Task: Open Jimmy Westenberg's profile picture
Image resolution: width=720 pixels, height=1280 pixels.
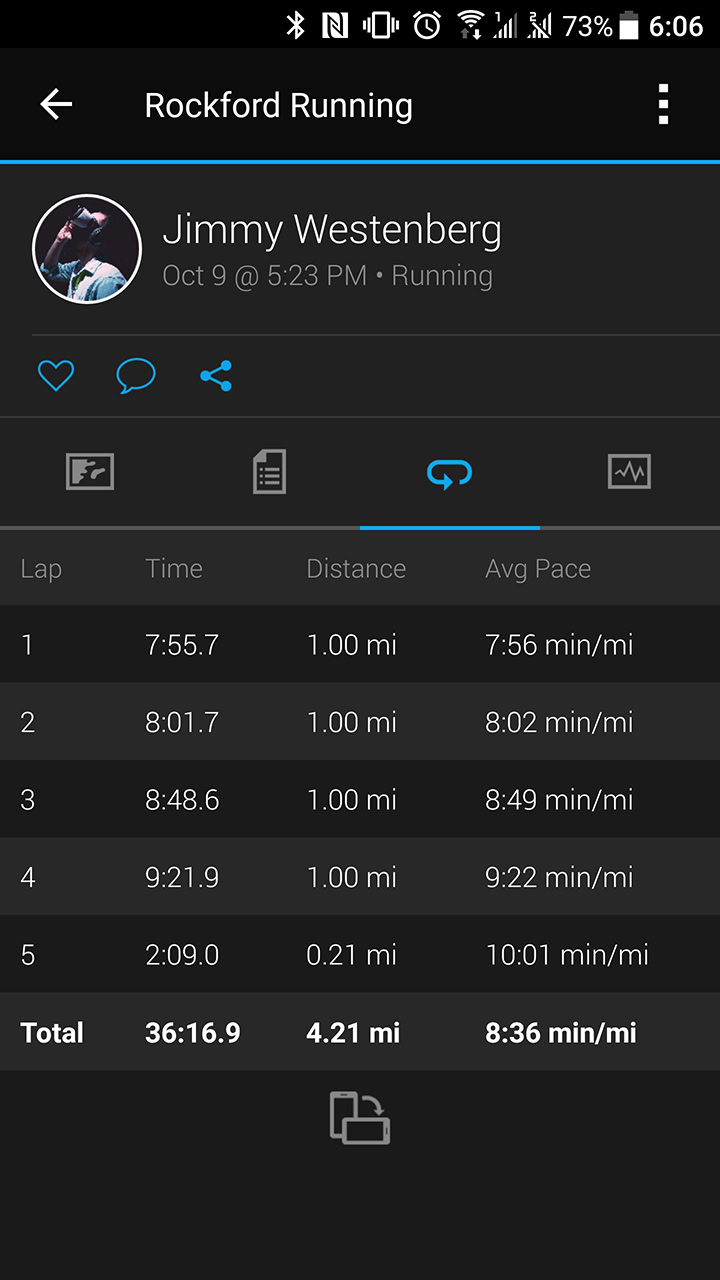Action: pos(87,249)
